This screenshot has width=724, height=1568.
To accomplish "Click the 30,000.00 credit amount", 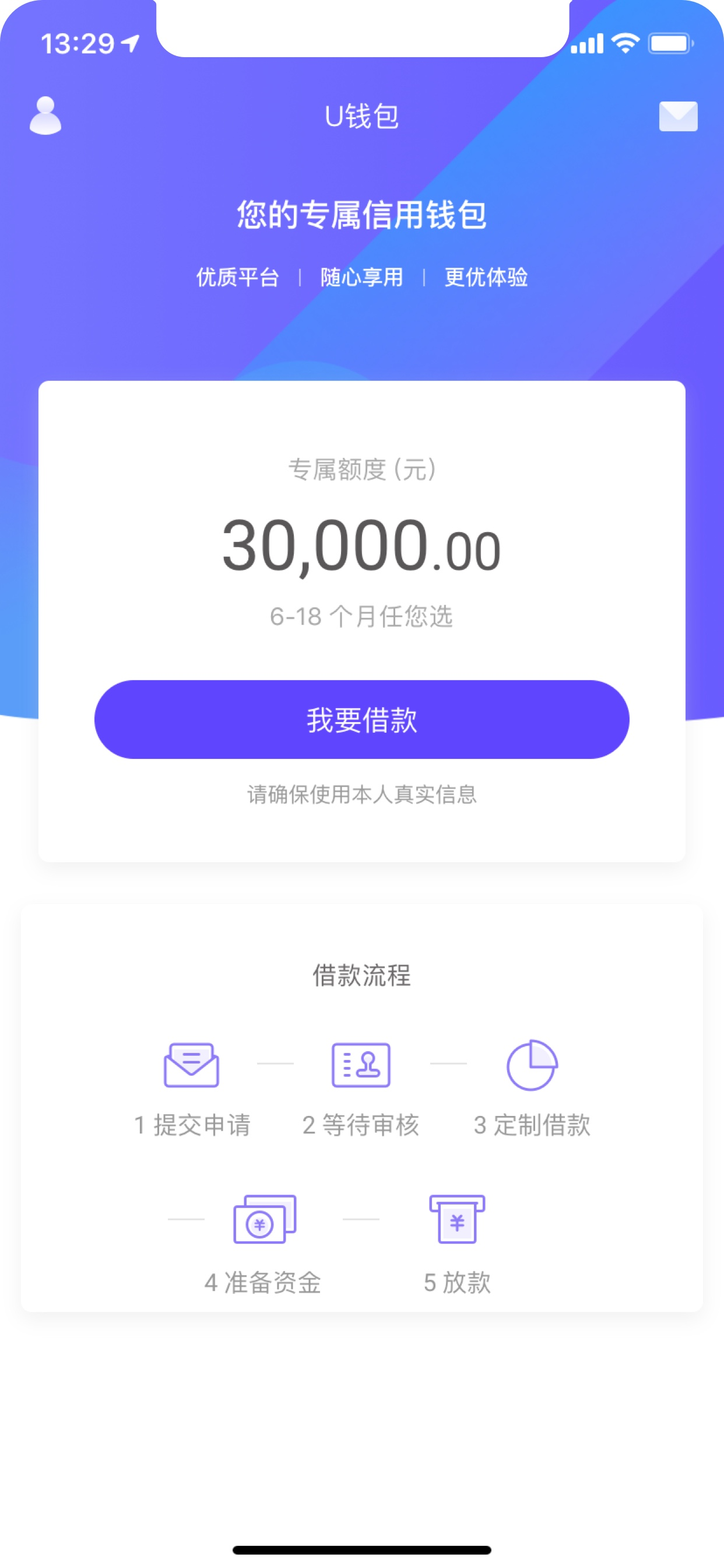I will point(361,547).
